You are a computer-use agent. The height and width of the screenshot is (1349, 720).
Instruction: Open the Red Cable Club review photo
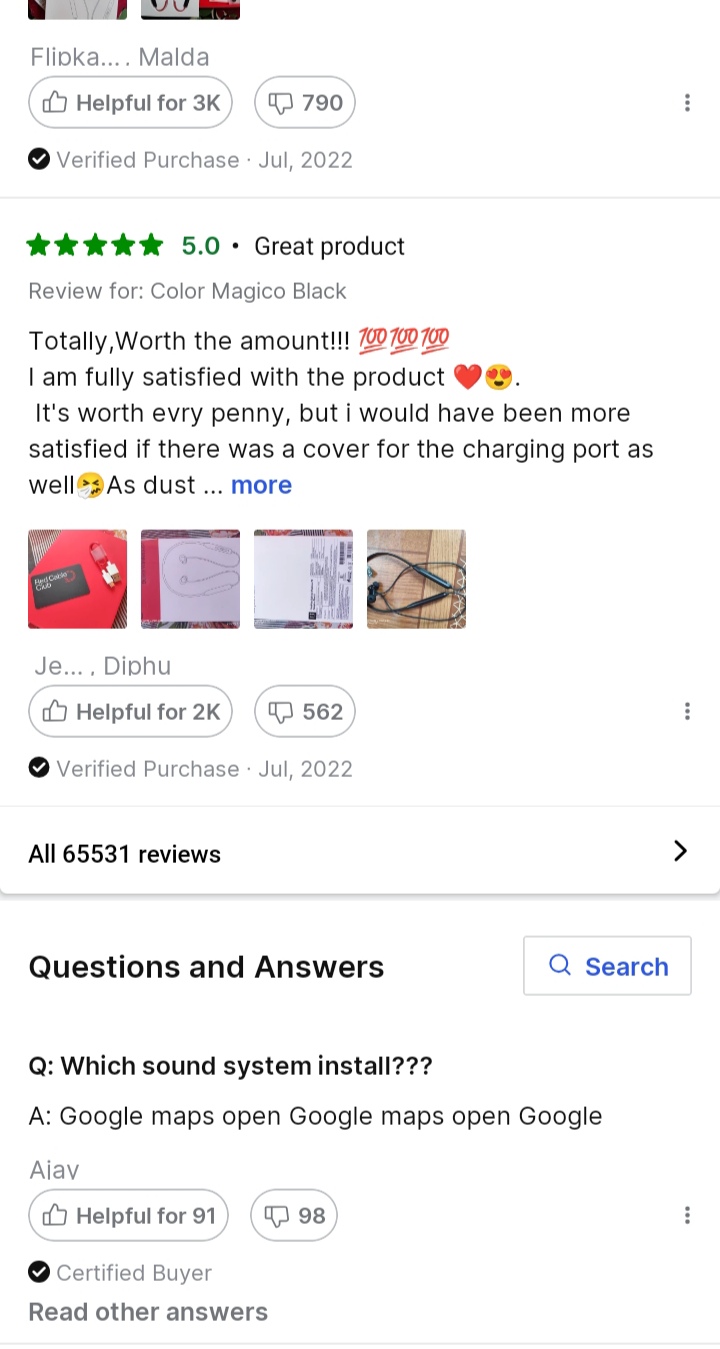click(77, 579)
